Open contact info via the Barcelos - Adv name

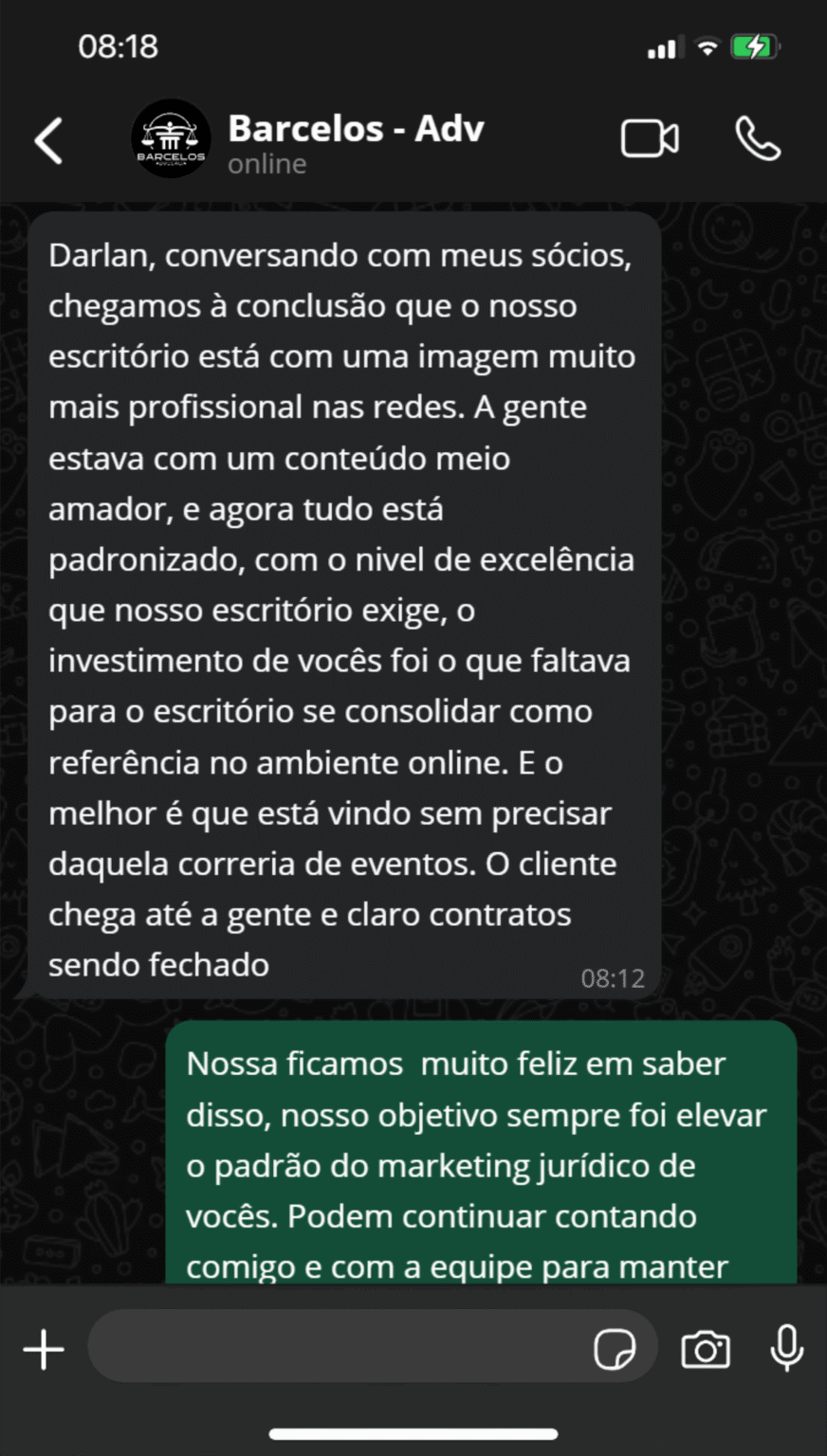[356, 128]
